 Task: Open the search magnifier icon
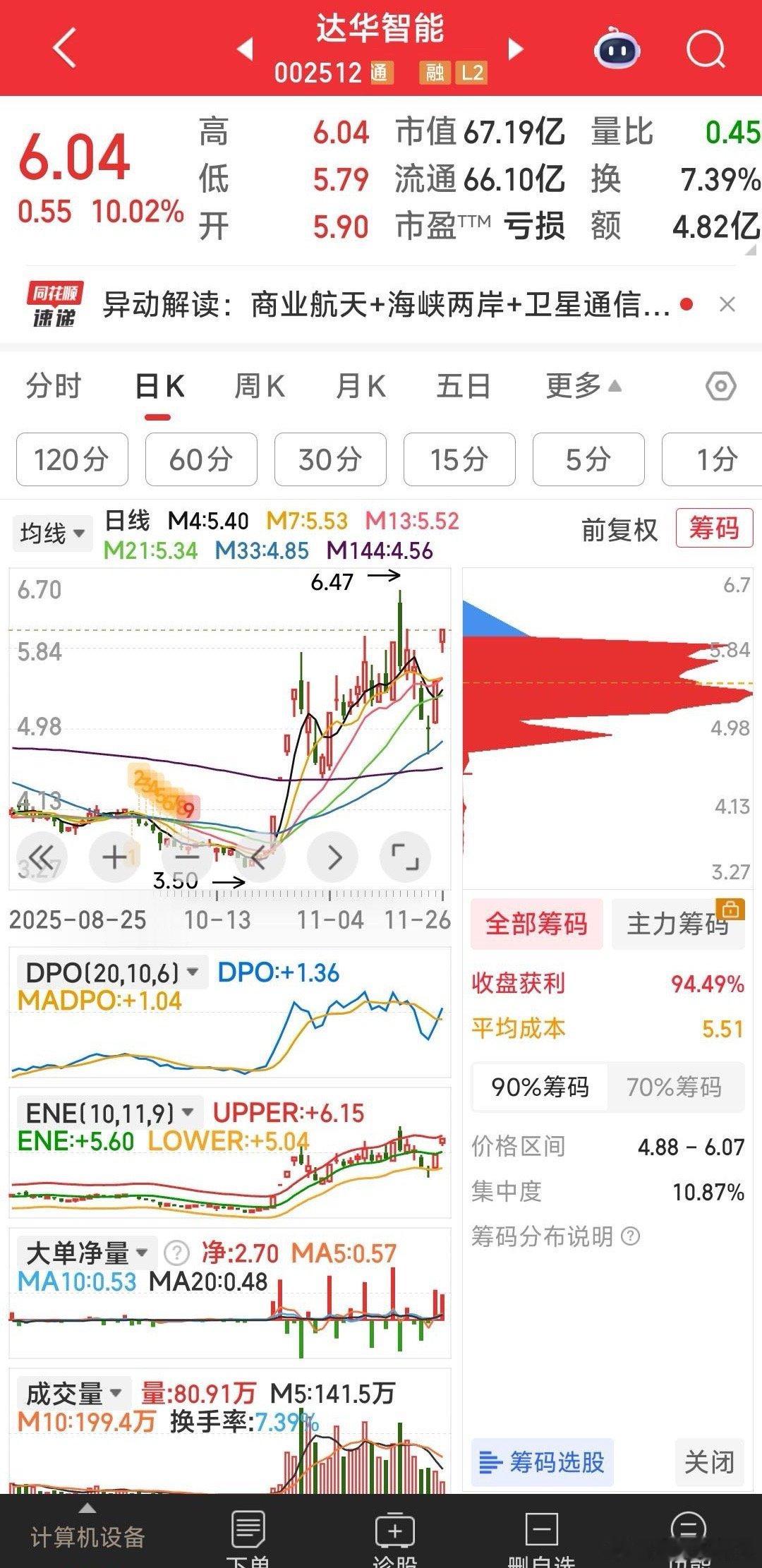coord(705,49)
